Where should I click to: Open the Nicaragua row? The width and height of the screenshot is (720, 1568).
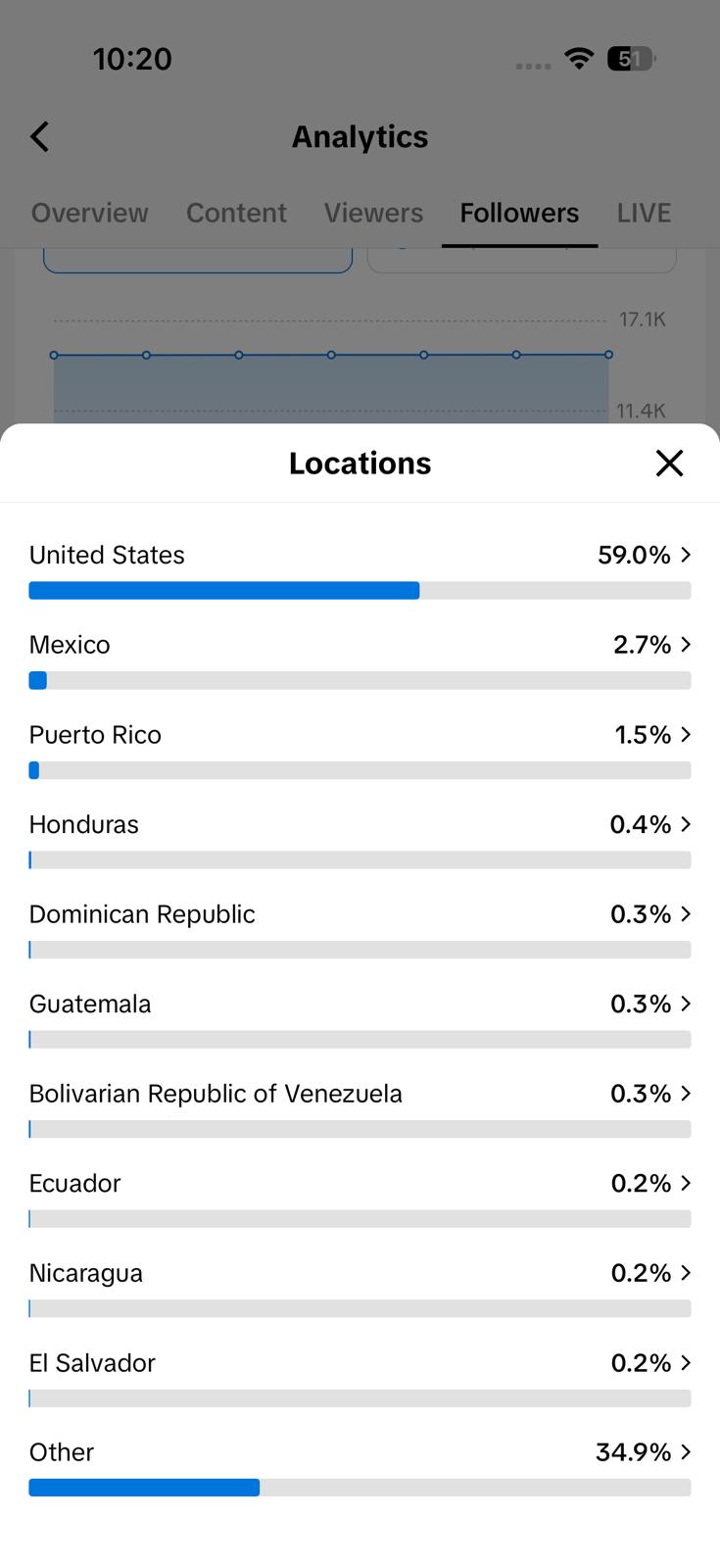[x=360, y=1289]
